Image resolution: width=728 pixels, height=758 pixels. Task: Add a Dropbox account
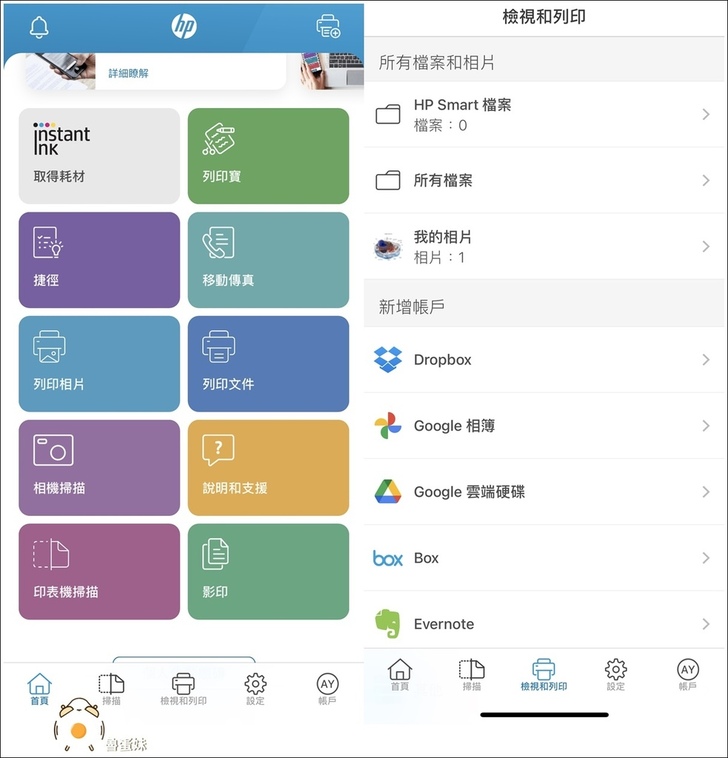[545, 359]
